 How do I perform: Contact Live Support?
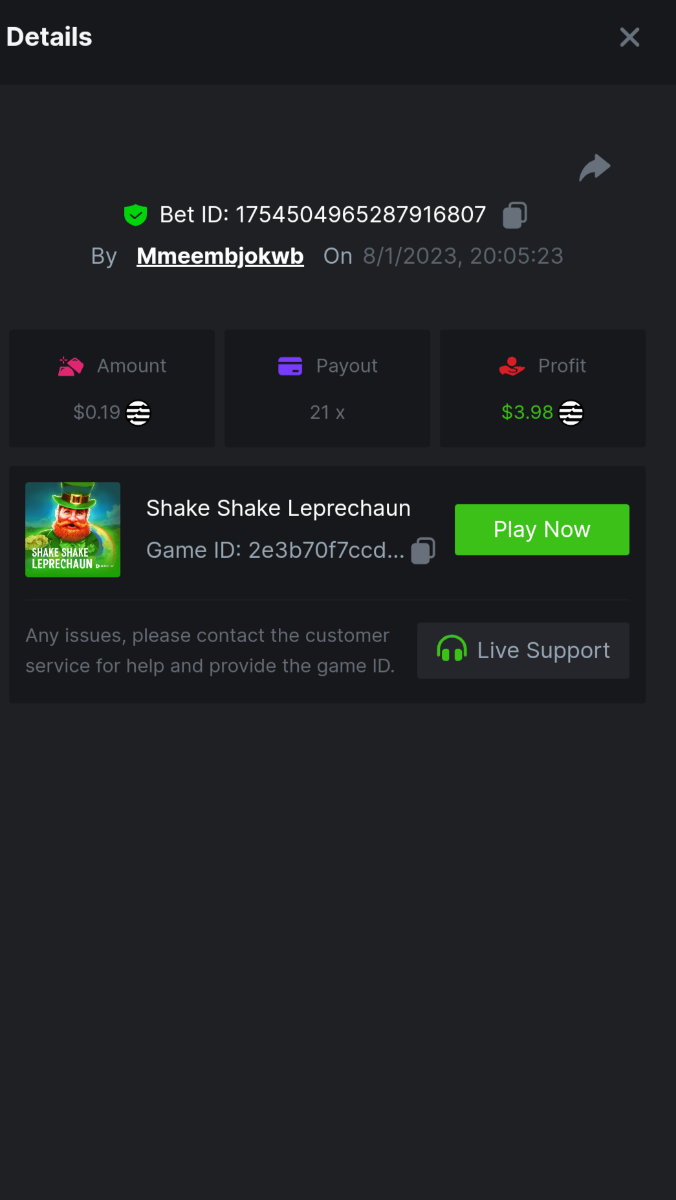[x=523, y=651]
